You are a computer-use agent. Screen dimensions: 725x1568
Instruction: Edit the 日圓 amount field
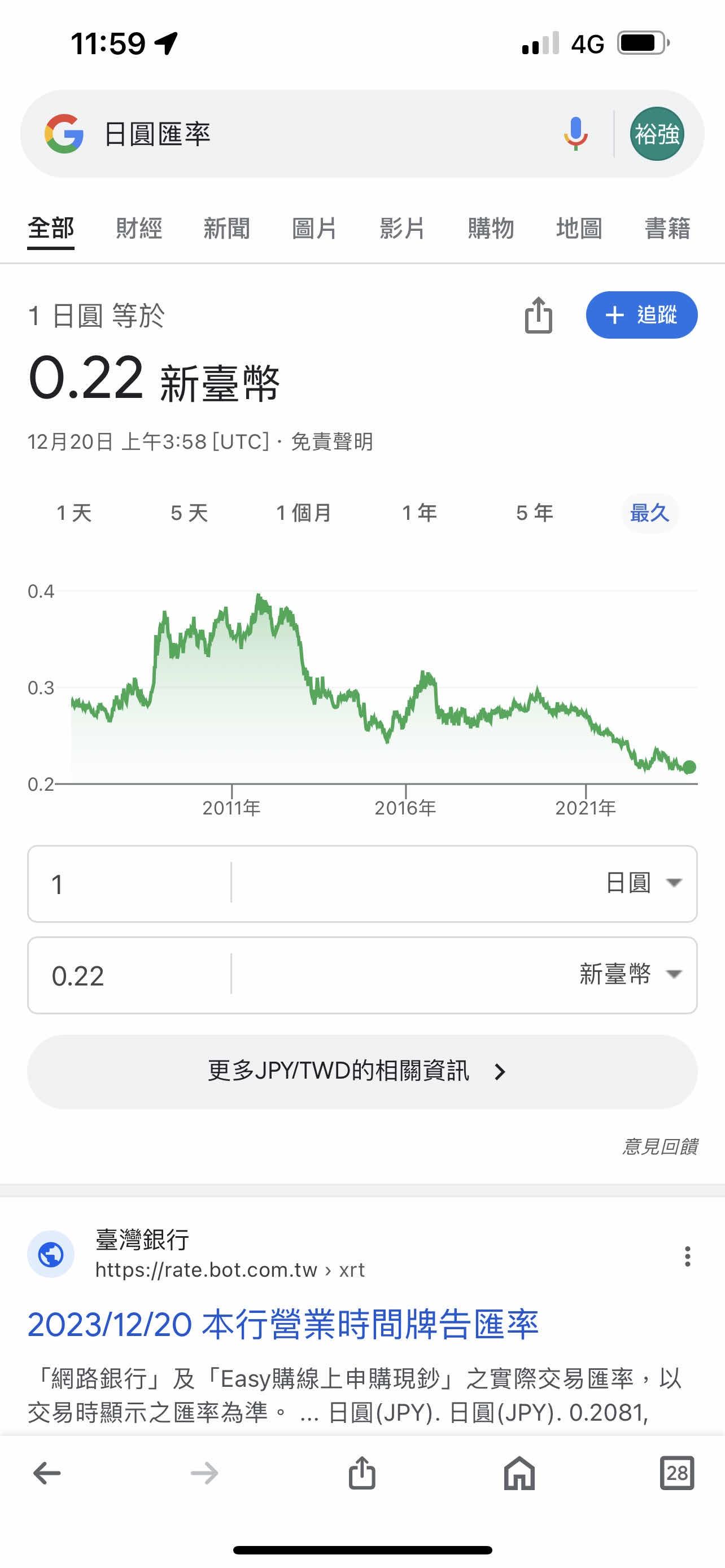(x=128, y=884)
